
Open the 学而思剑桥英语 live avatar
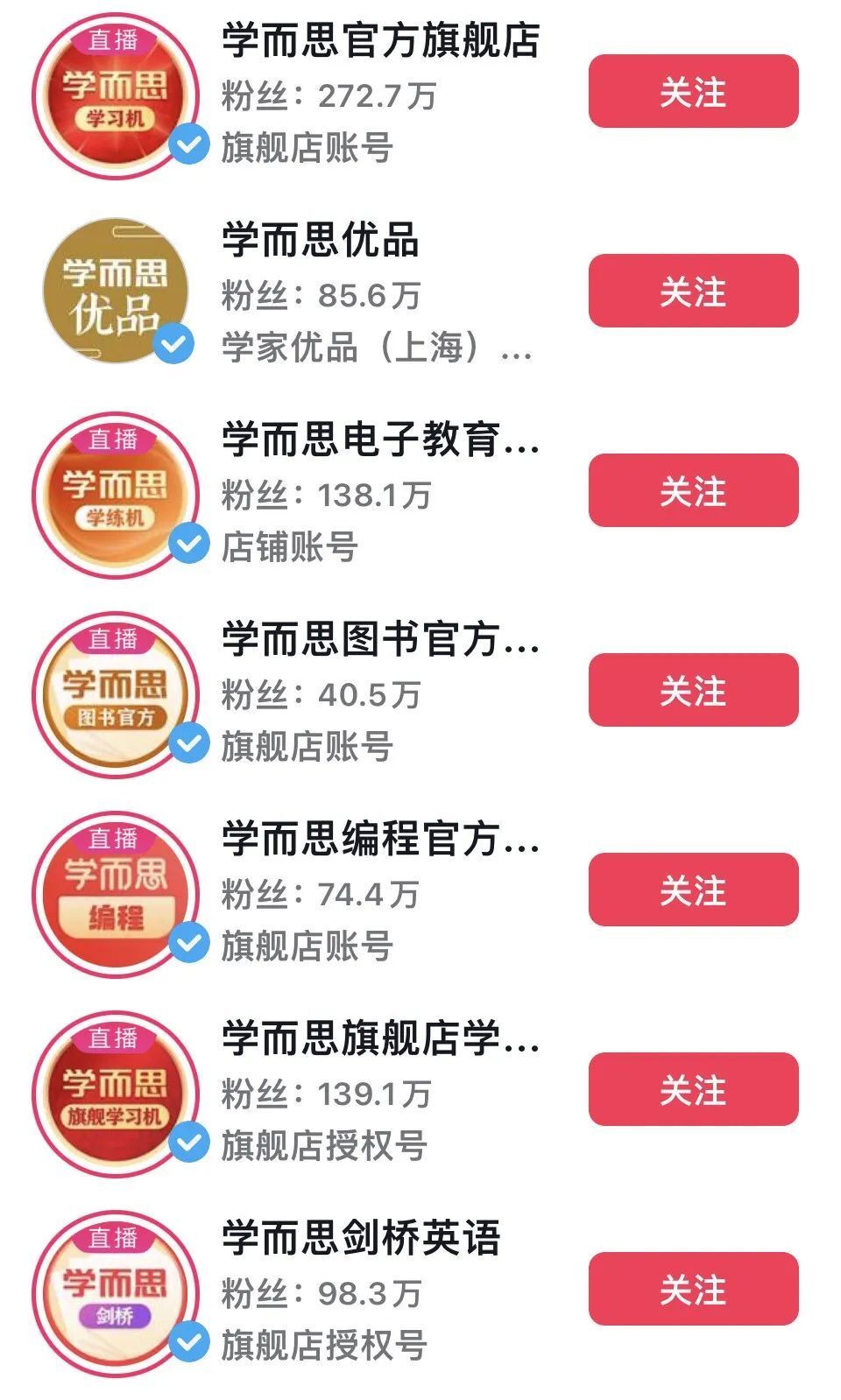(115, 1292)
